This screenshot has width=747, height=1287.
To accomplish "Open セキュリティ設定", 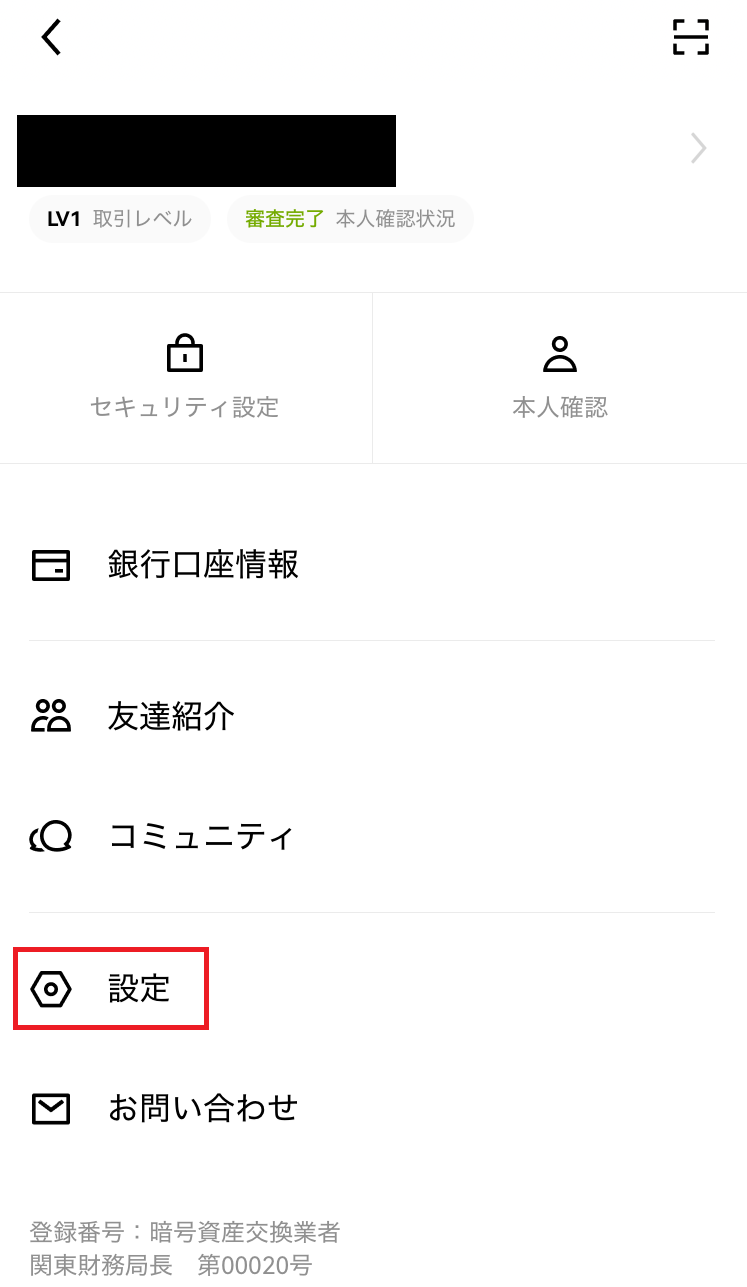I will pos(185,378).
